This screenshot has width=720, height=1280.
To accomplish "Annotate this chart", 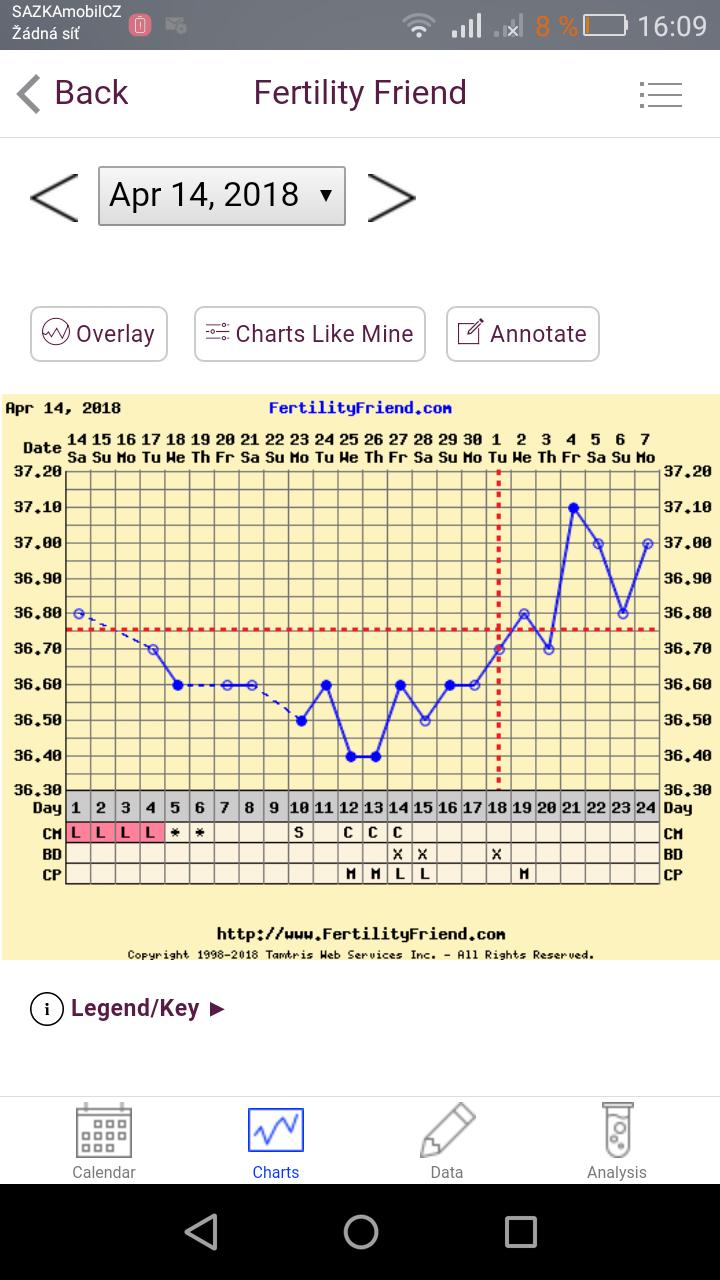I will coord(522,334).
